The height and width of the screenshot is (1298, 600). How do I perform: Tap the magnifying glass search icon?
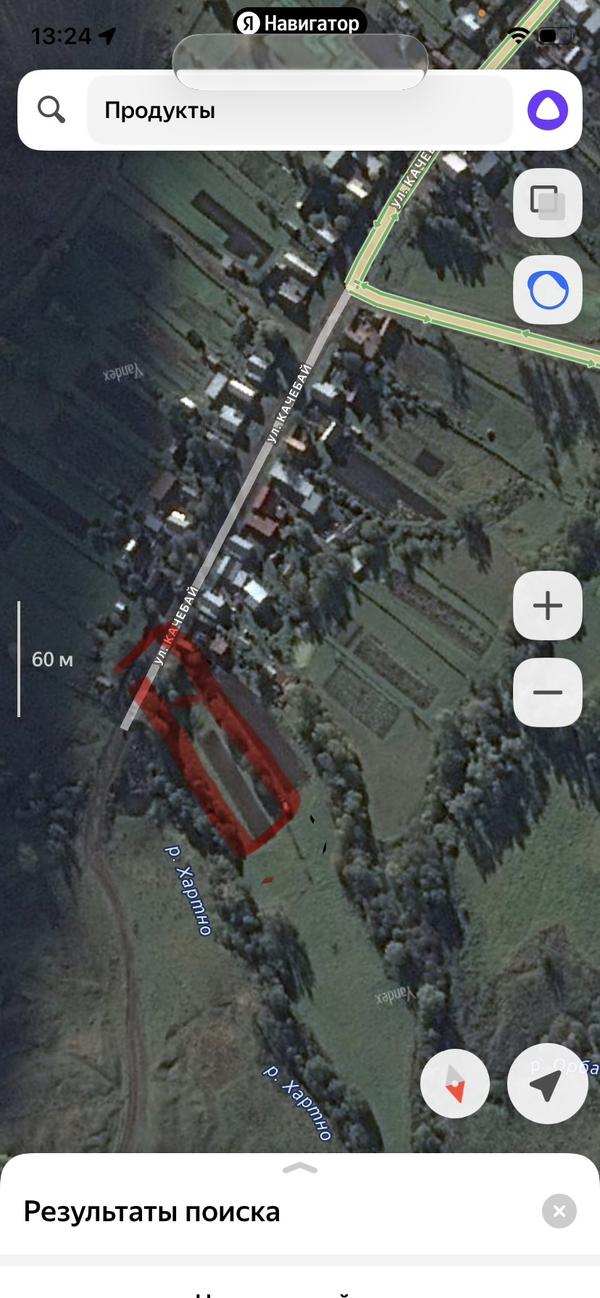tap(52, 109)
